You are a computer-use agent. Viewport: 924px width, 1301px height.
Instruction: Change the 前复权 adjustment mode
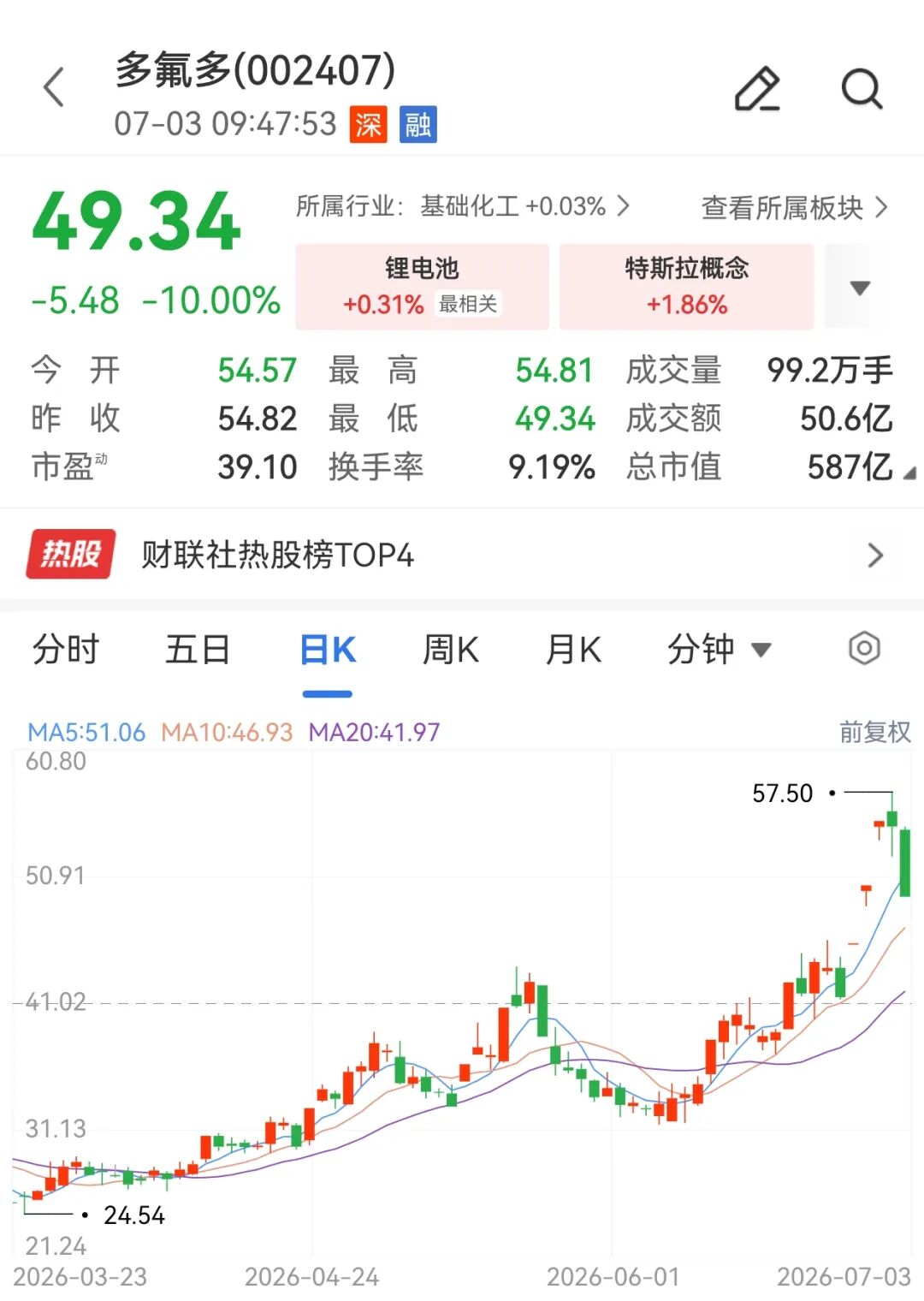tap(874, 732)
